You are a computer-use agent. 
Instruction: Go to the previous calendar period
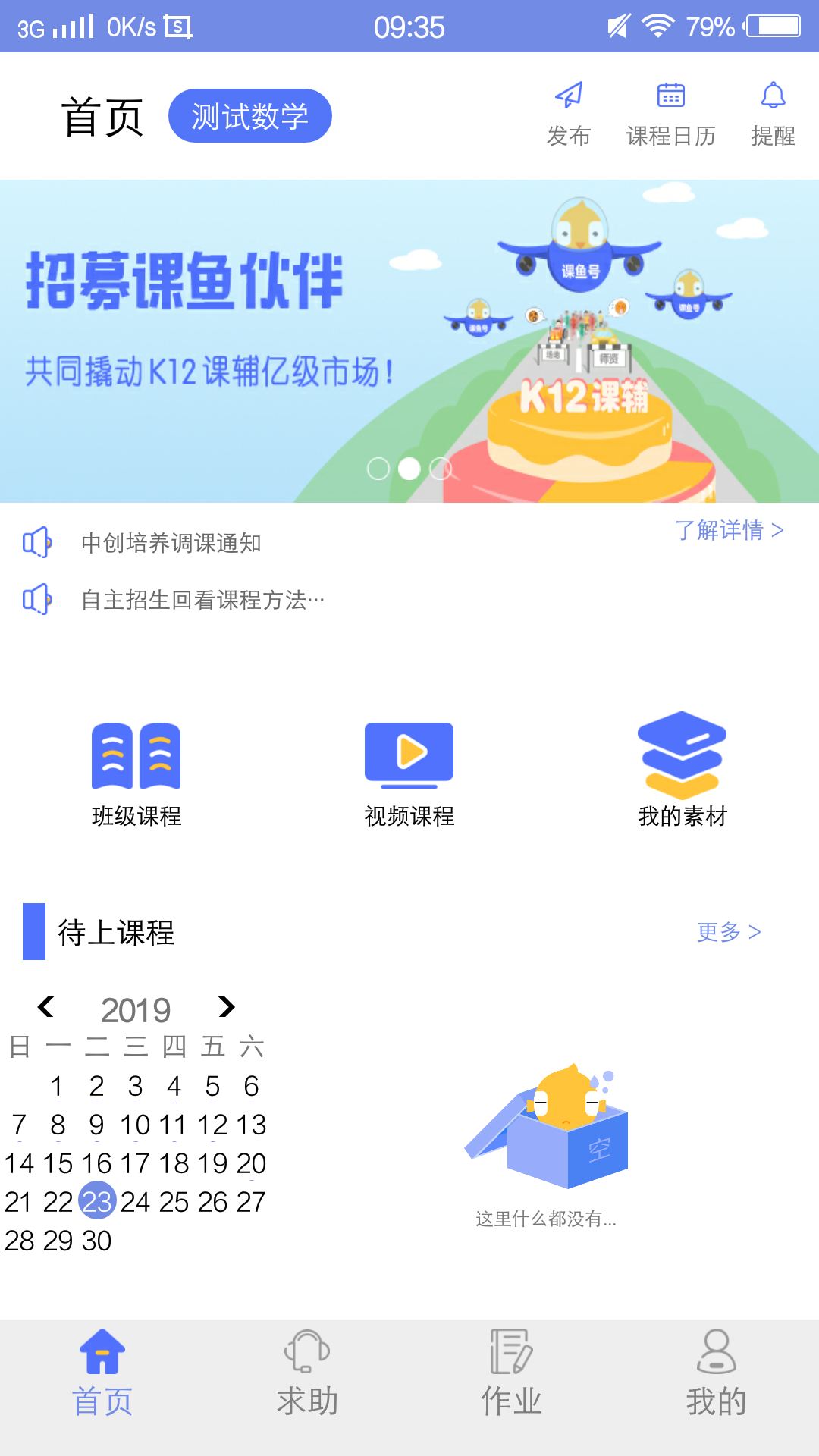pyautogui.click(x=45, y=1007)
